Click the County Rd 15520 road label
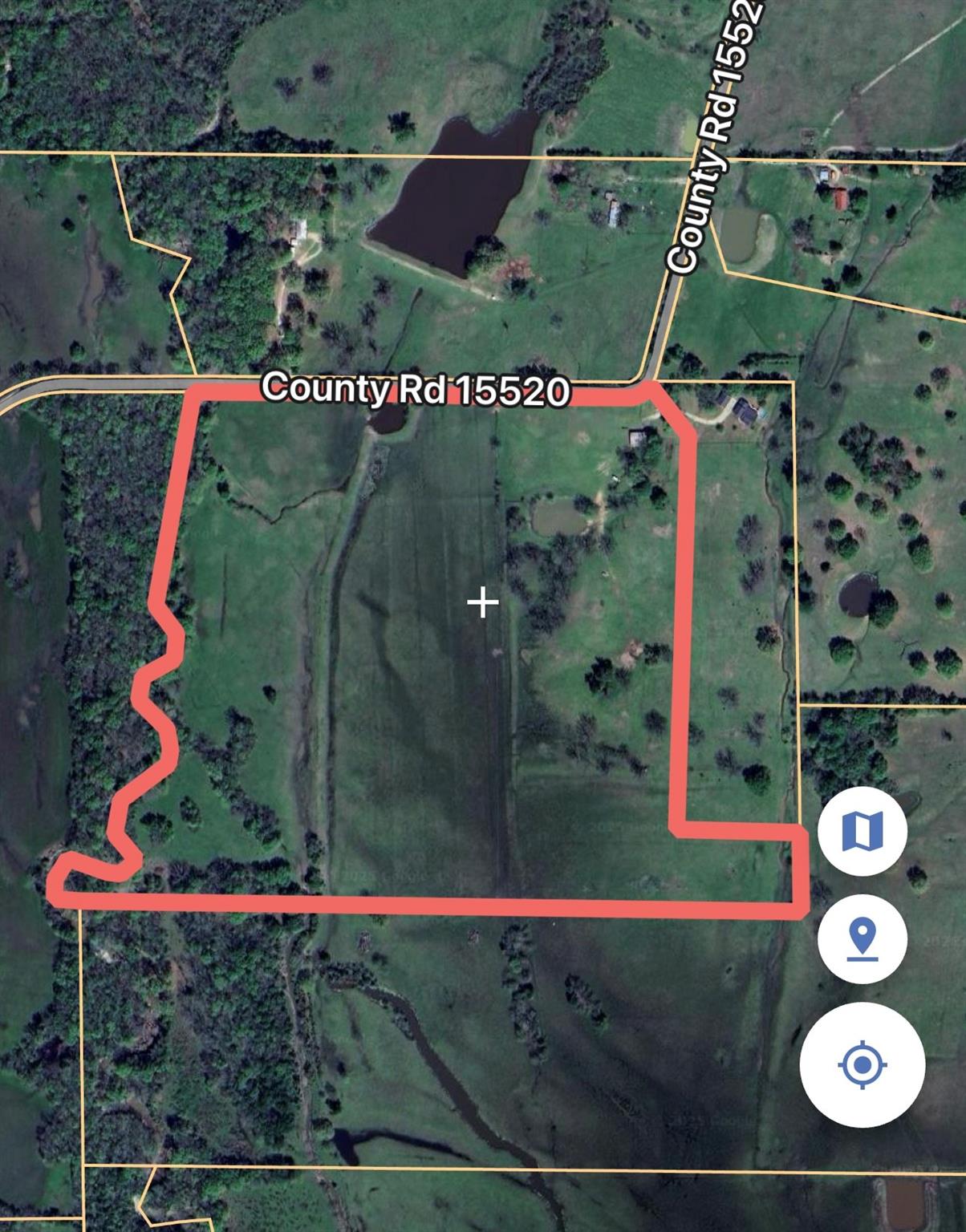 point(417,391)
